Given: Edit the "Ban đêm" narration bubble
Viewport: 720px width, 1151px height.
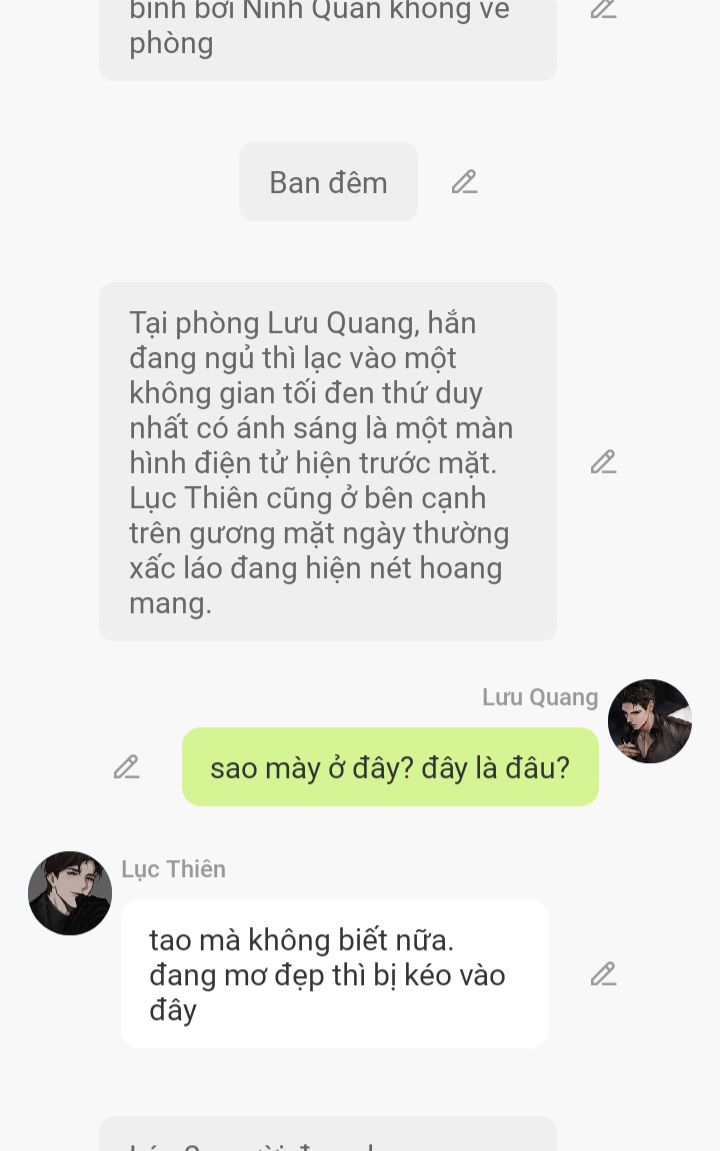Looking at the screenshot, I should point(464,182).
